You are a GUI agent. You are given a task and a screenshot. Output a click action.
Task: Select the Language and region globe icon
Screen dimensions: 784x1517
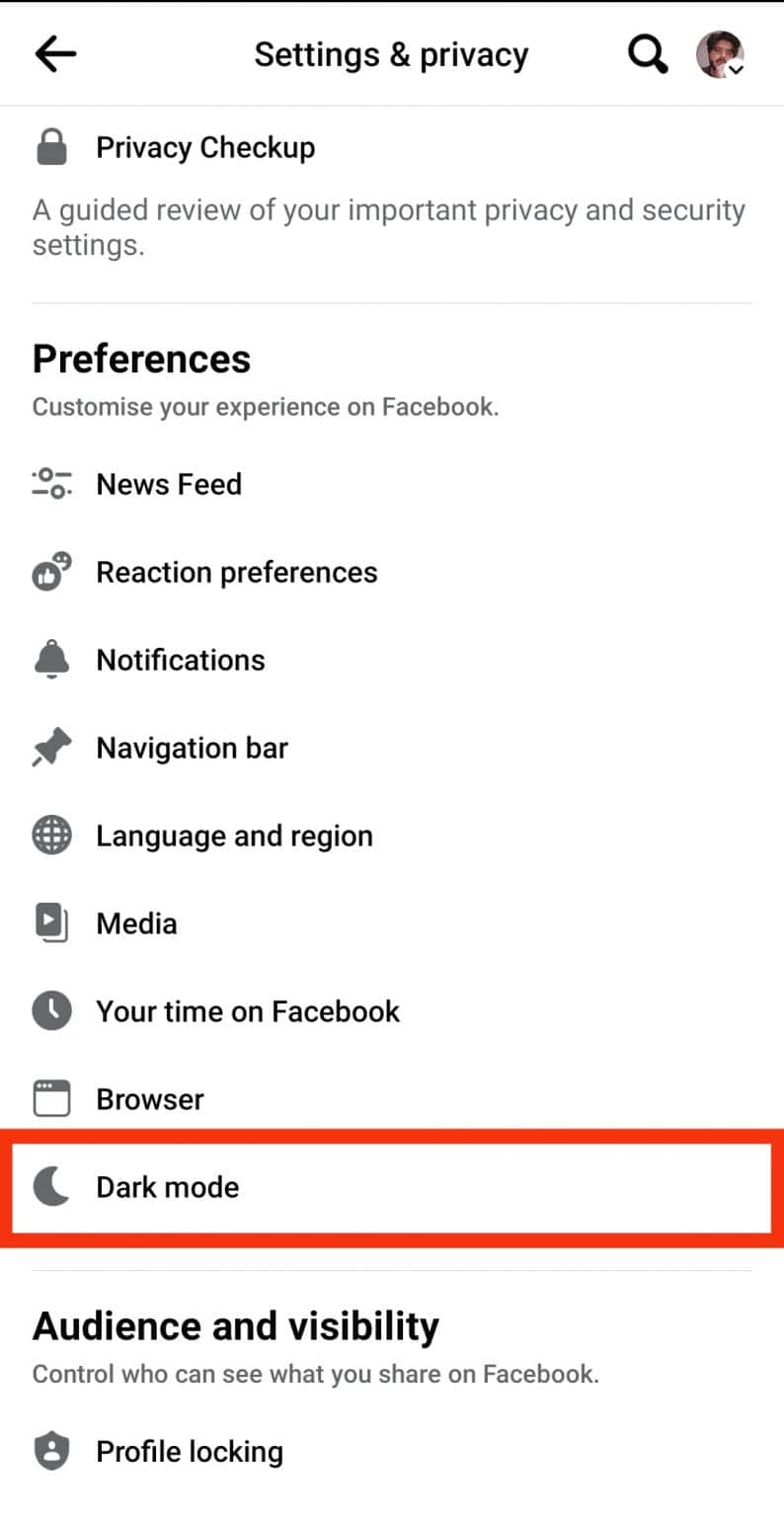(x=51, y=835)
